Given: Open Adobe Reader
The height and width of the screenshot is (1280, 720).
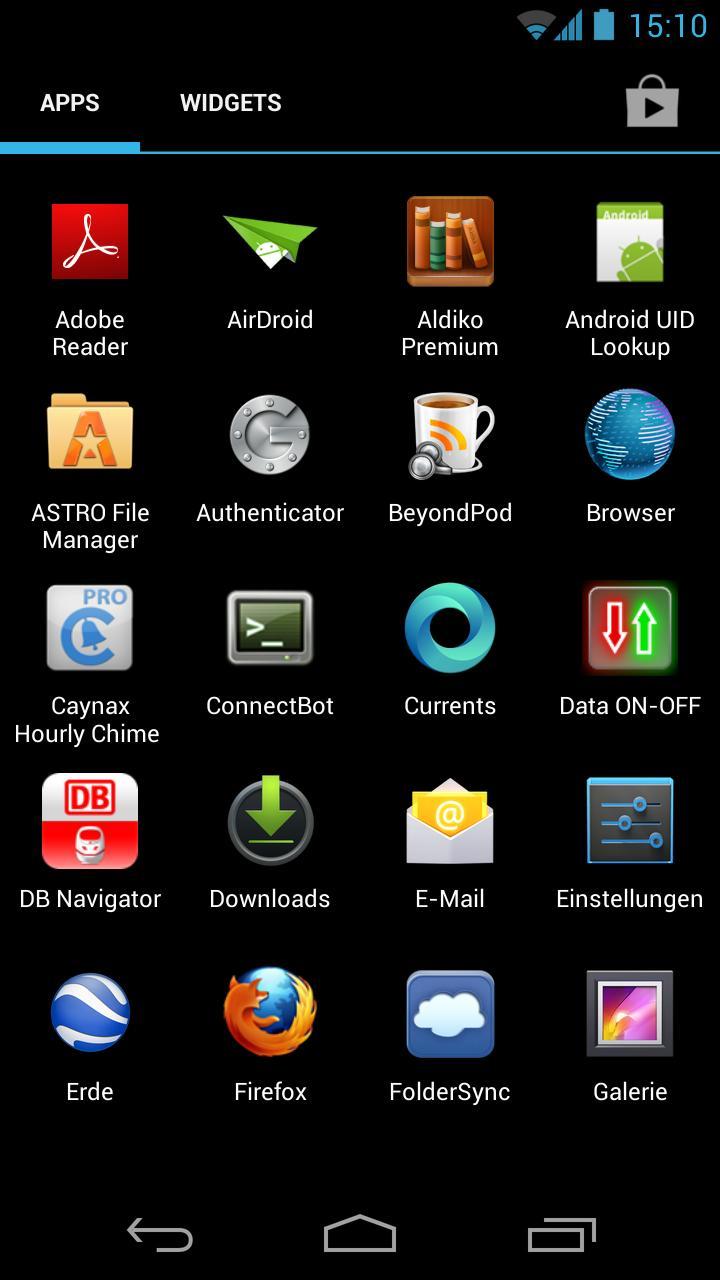Looking at the screenshot, I should (x=90, y=242).
